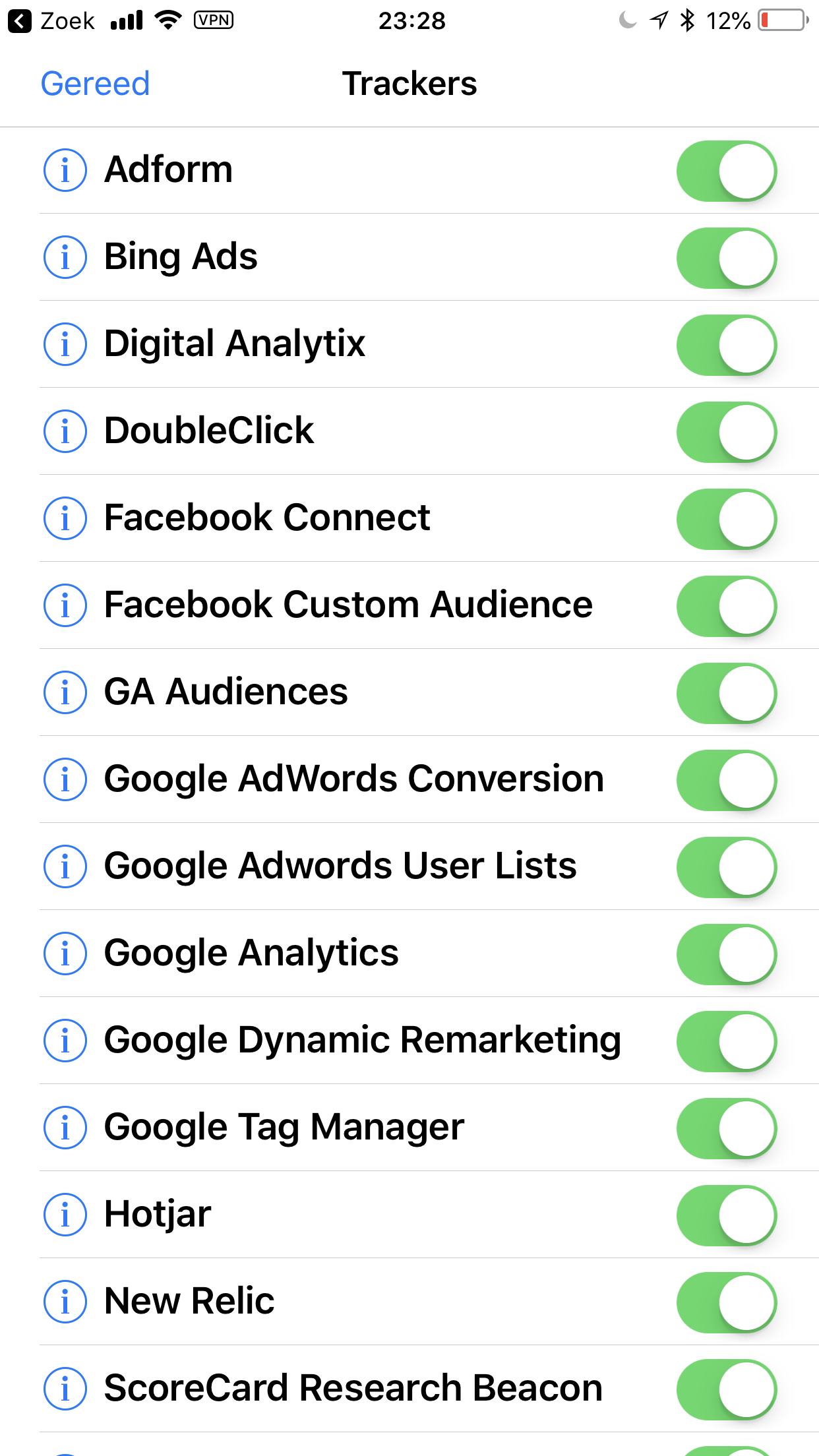
Task: Disable the Adform tracker switch
Action: click(x=727, y=171)
